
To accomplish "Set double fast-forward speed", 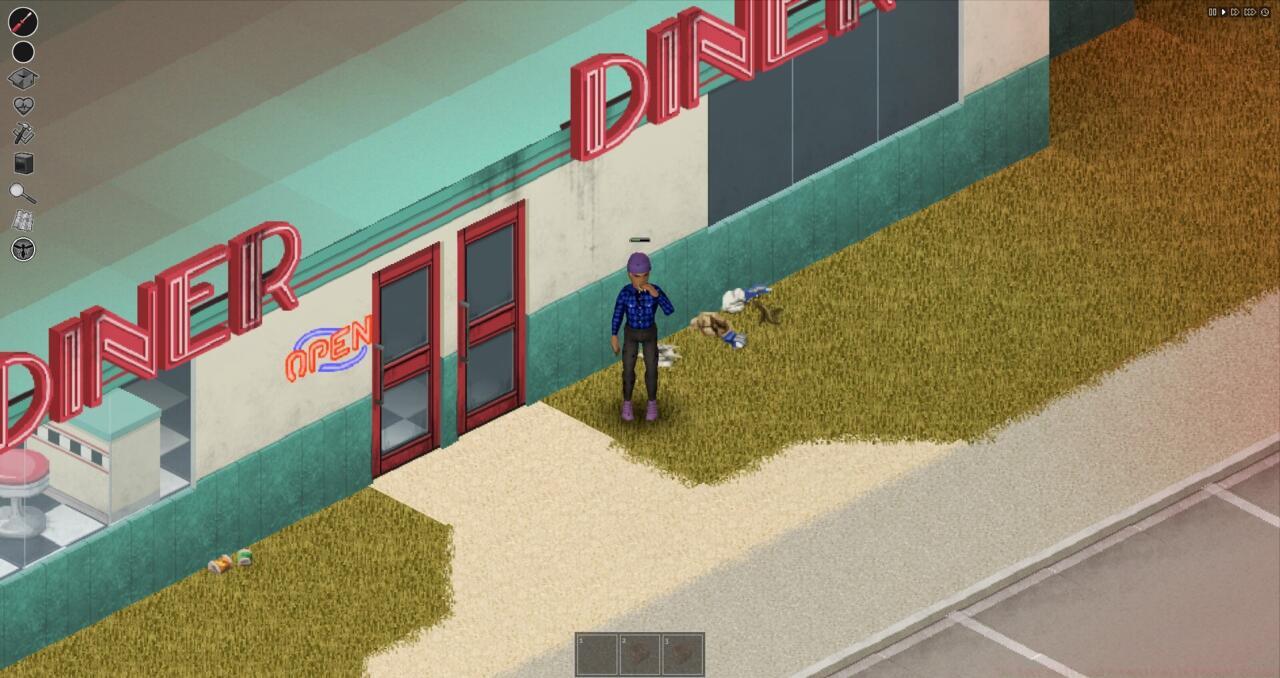I will pyautogui.click(x=1235, y=12).
